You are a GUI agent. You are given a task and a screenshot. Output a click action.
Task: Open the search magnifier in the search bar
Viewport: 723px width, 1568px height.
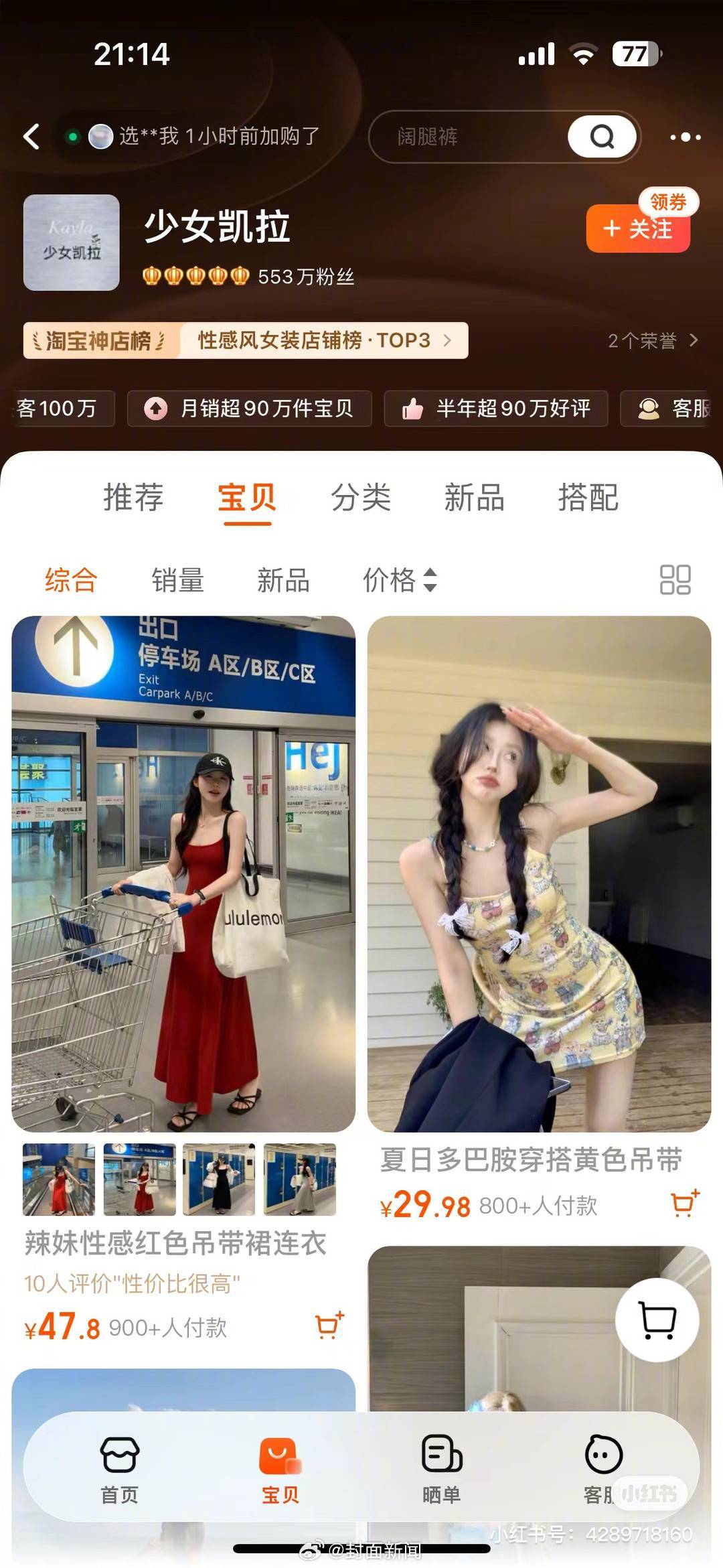pyautogui.click(x=601, y=137)
